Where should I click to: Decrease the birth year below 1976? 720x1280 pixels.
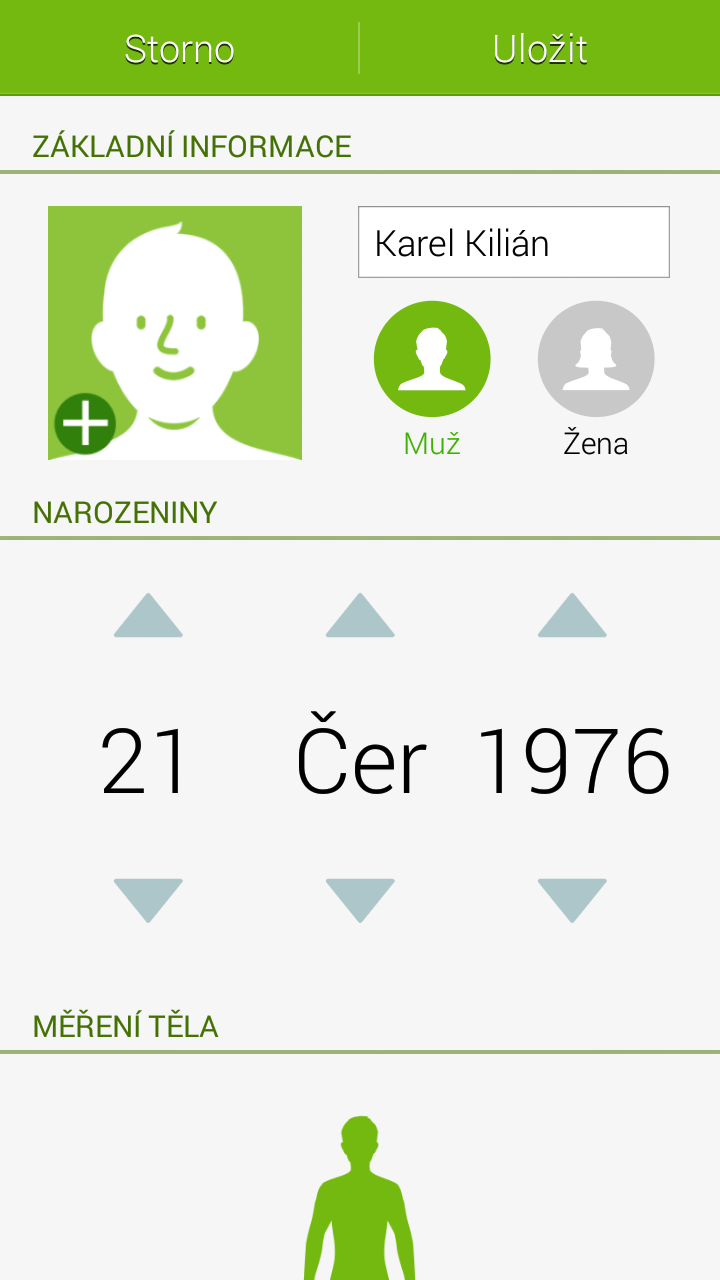pos(572,899)
